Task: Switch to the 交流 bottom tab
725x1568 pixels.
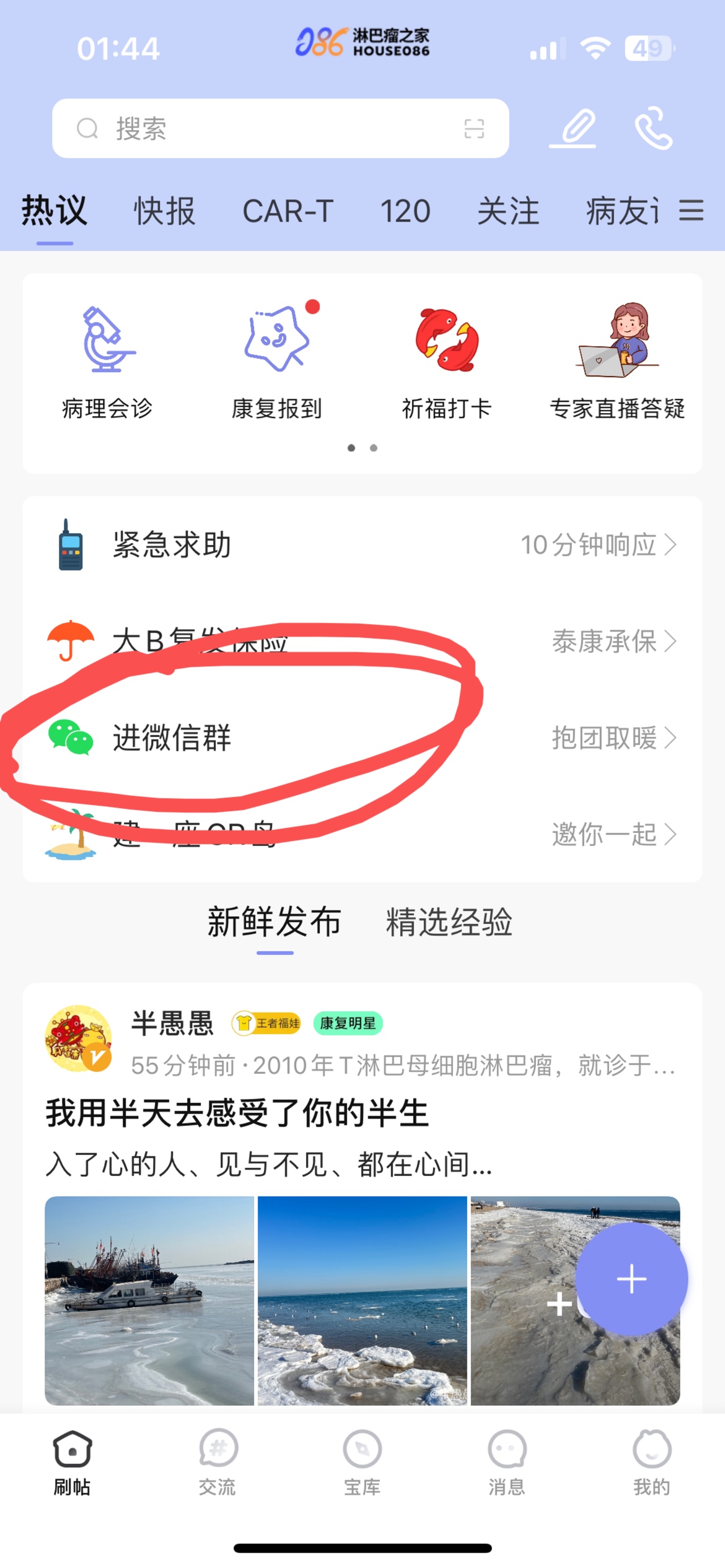Action: point(217,1462)
